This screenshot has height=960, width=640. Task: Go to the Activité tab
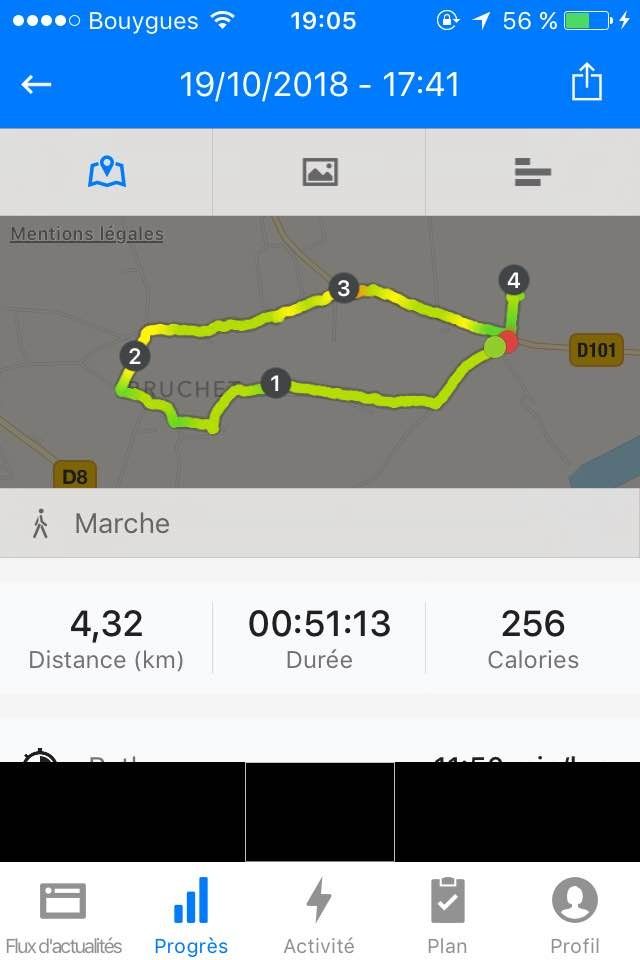[319, 916]
